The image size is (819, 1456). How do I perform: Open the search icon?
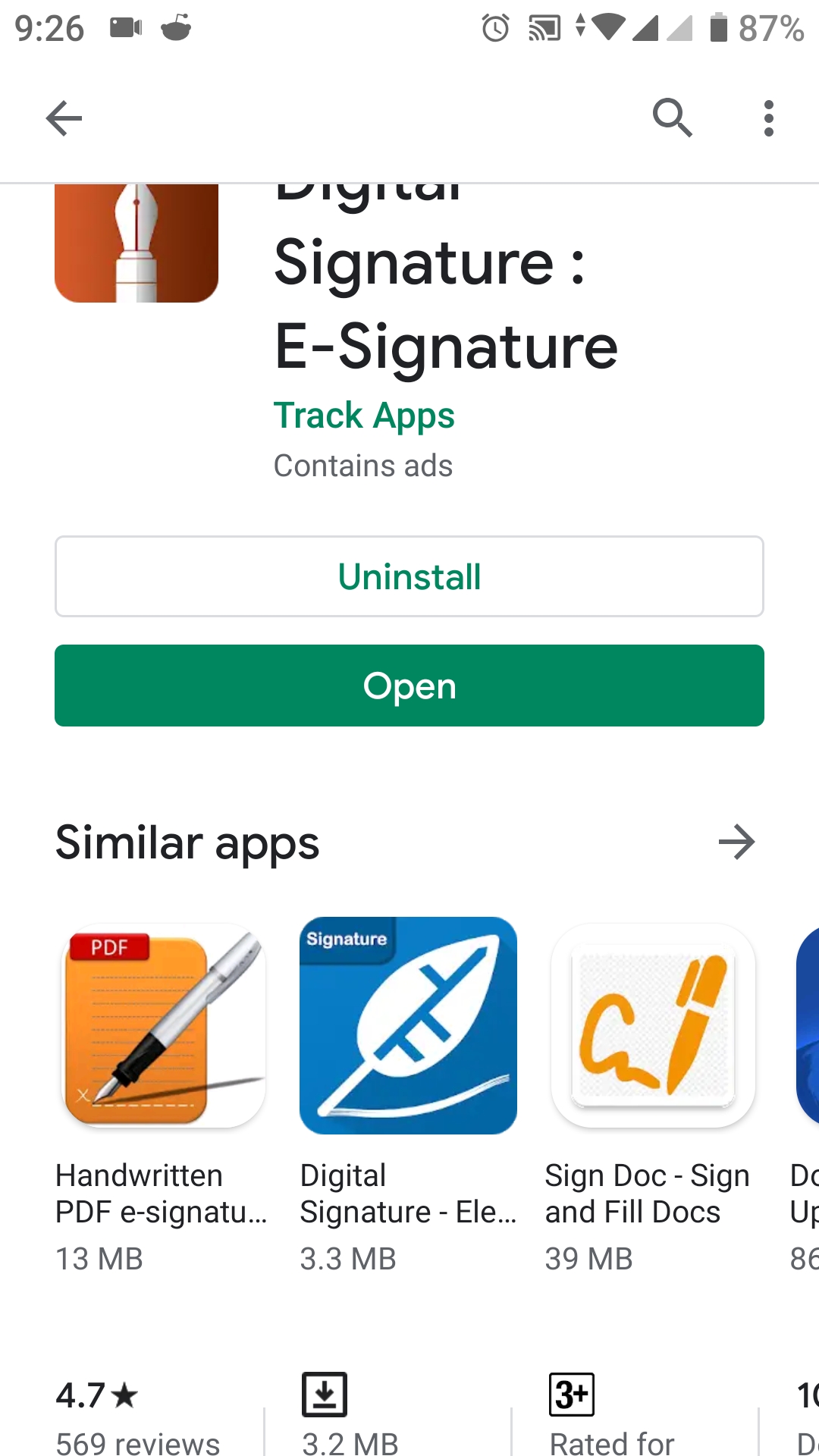(672, 118)
